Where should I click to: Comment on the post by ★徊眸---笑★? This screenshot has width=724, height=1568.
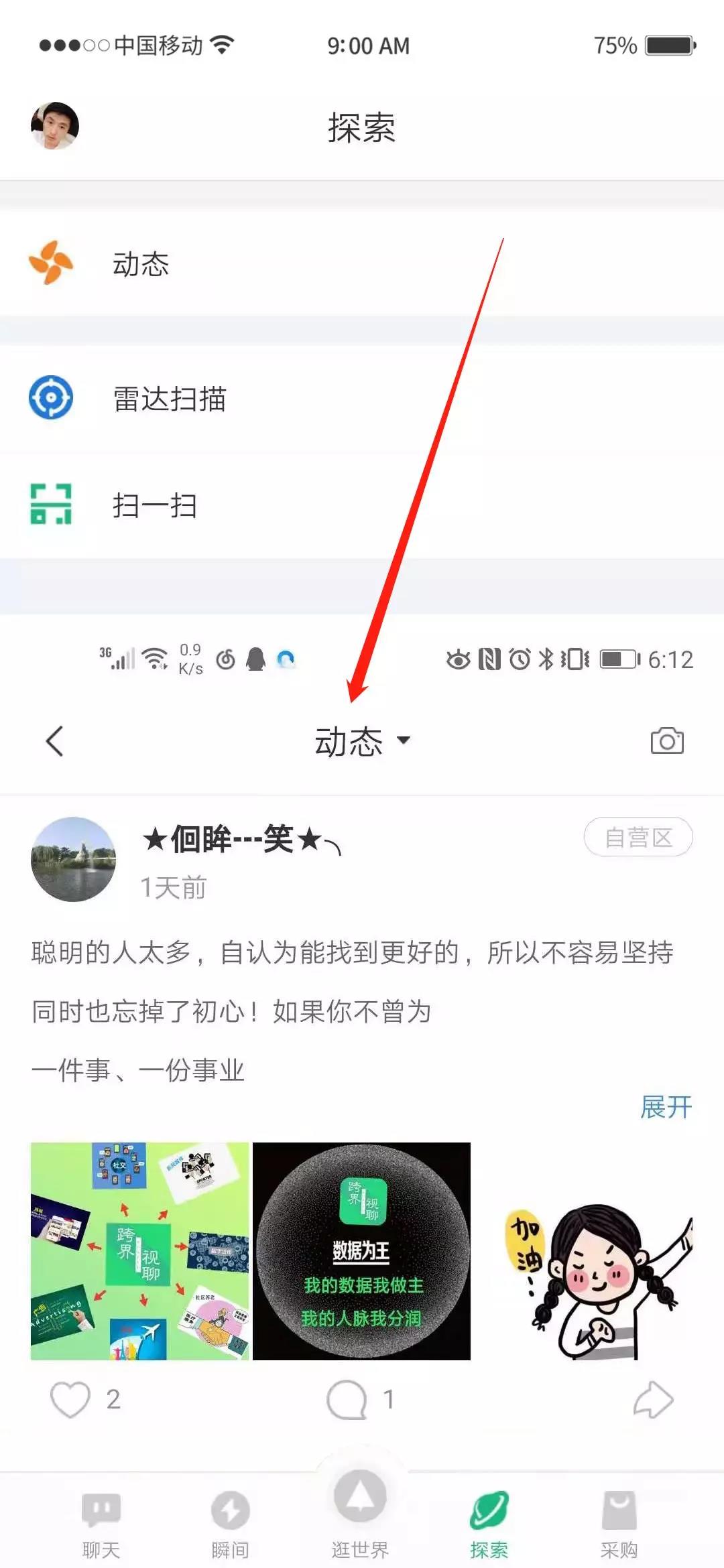[x=347, y=1400]
